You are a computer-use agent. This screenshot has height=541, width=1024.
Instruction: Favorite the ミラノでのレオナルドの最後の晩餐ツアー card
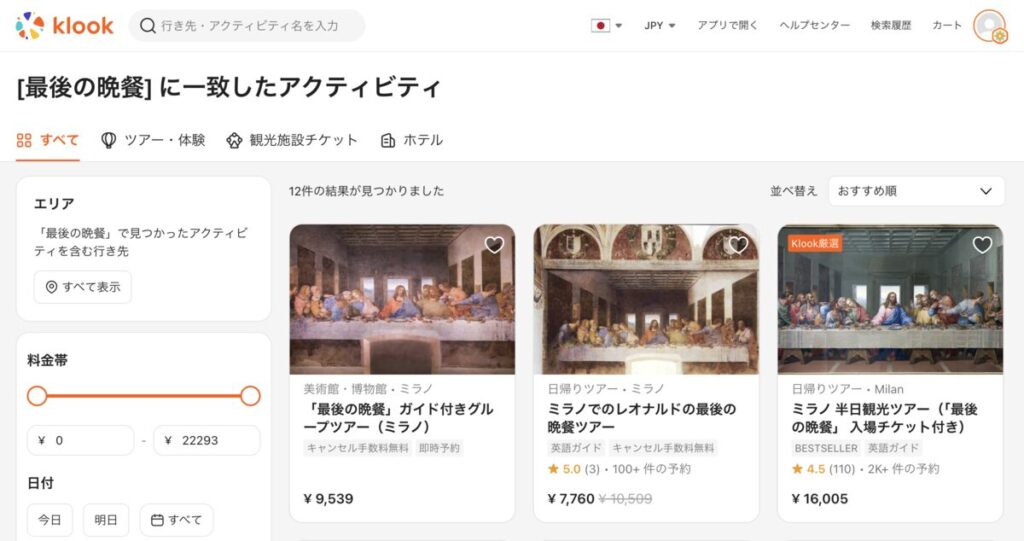(x=738, y=245)
